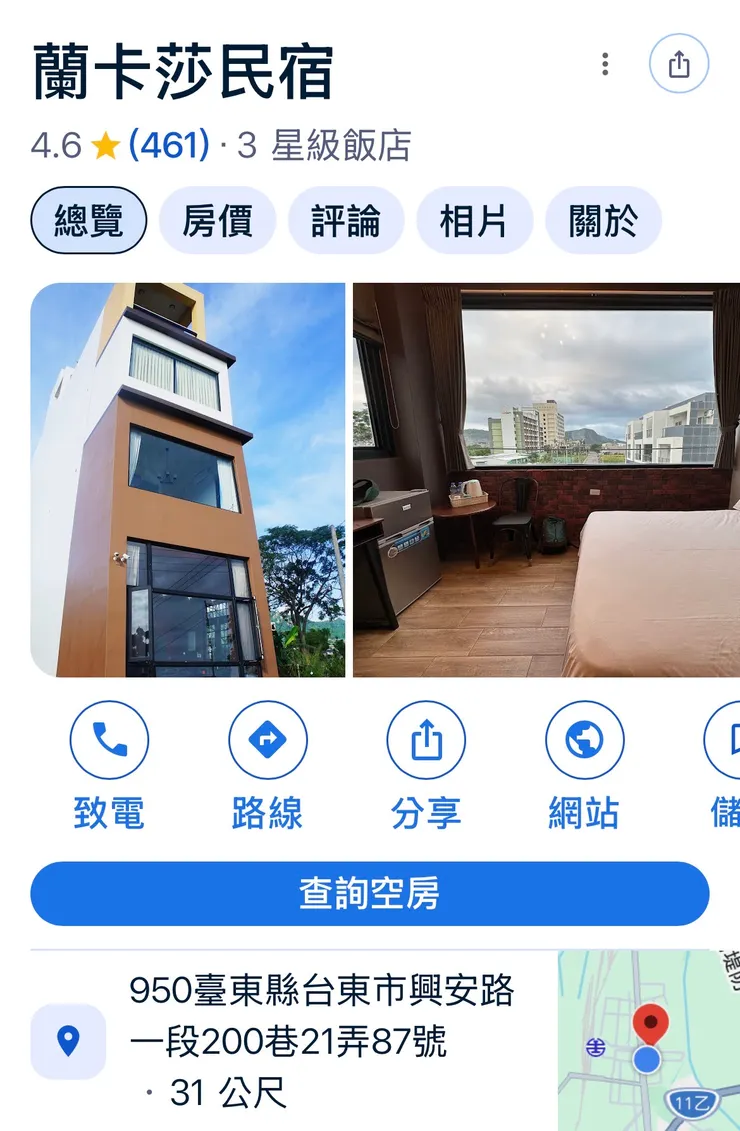Open the website via the 網站 globe icon
The image size is (740, 1131).
tap(585, 740)
